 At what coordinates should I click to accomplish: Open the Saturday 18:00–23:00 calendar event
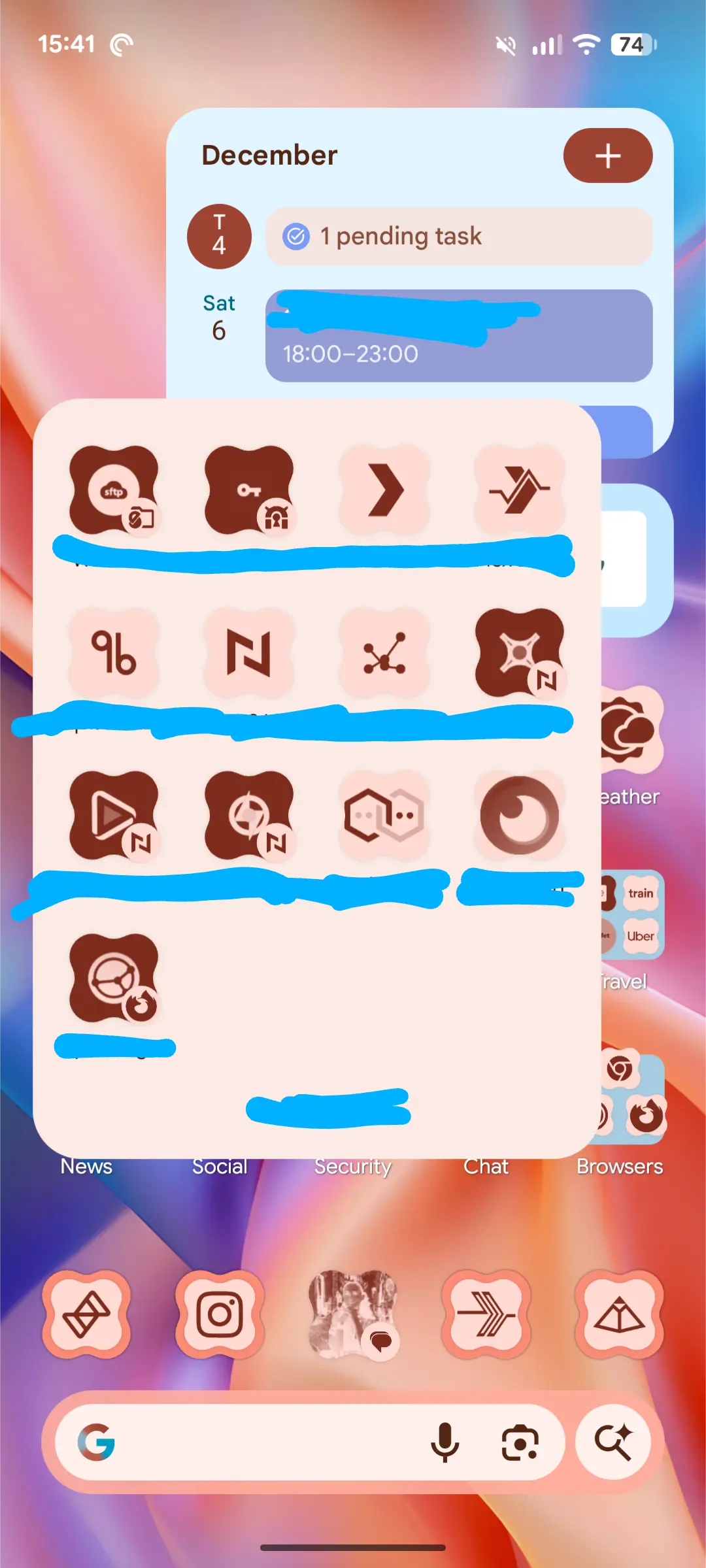point(458,335)
